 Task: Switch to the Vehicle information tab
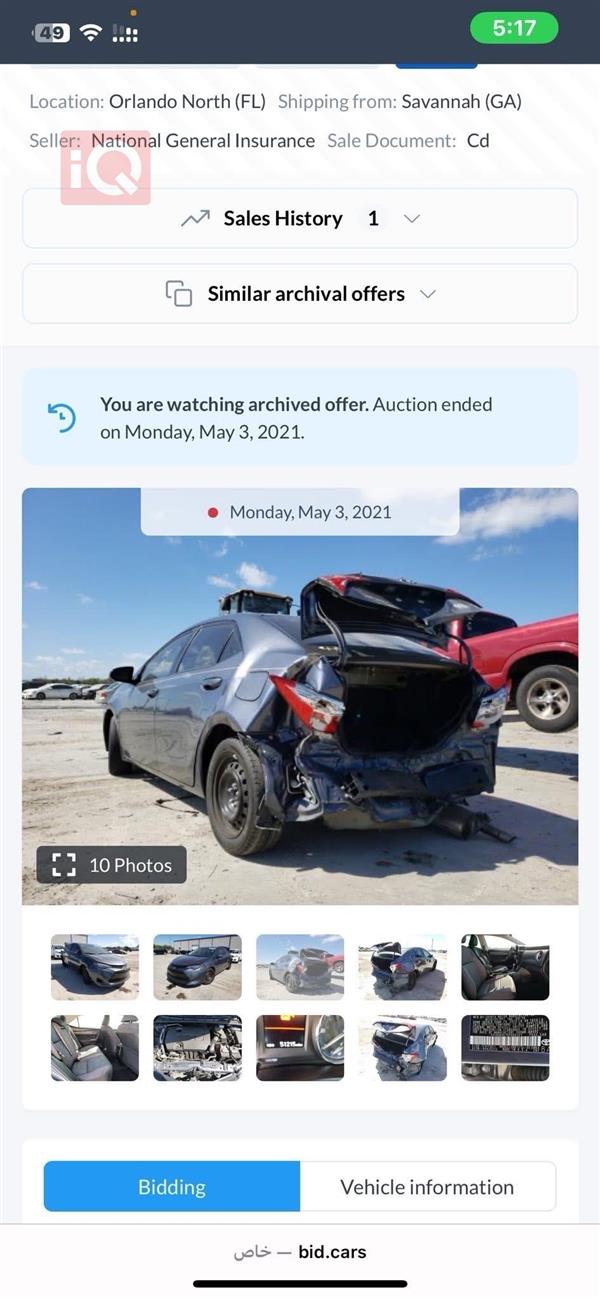(427, 1187)
